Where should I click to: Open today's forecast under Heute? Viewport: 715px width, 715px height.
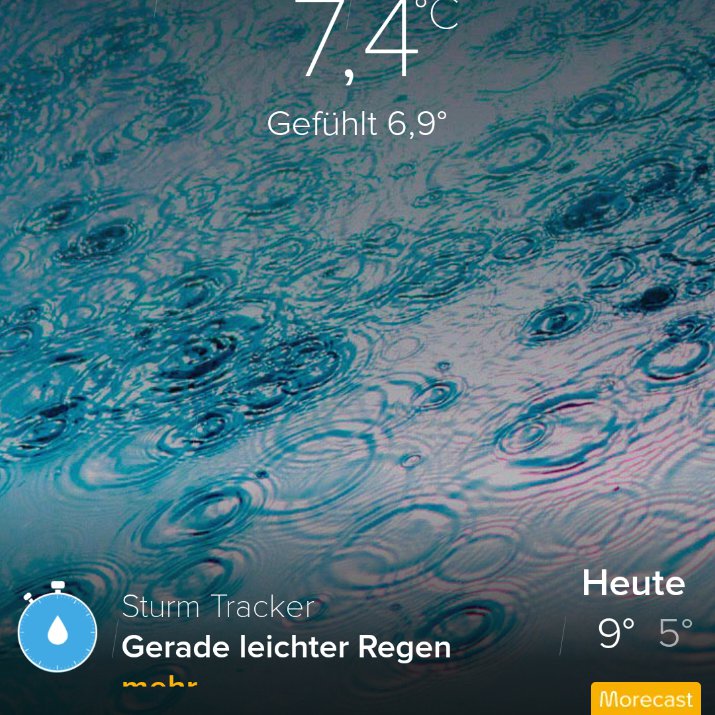pyautogui.click(x=634, y=611)
